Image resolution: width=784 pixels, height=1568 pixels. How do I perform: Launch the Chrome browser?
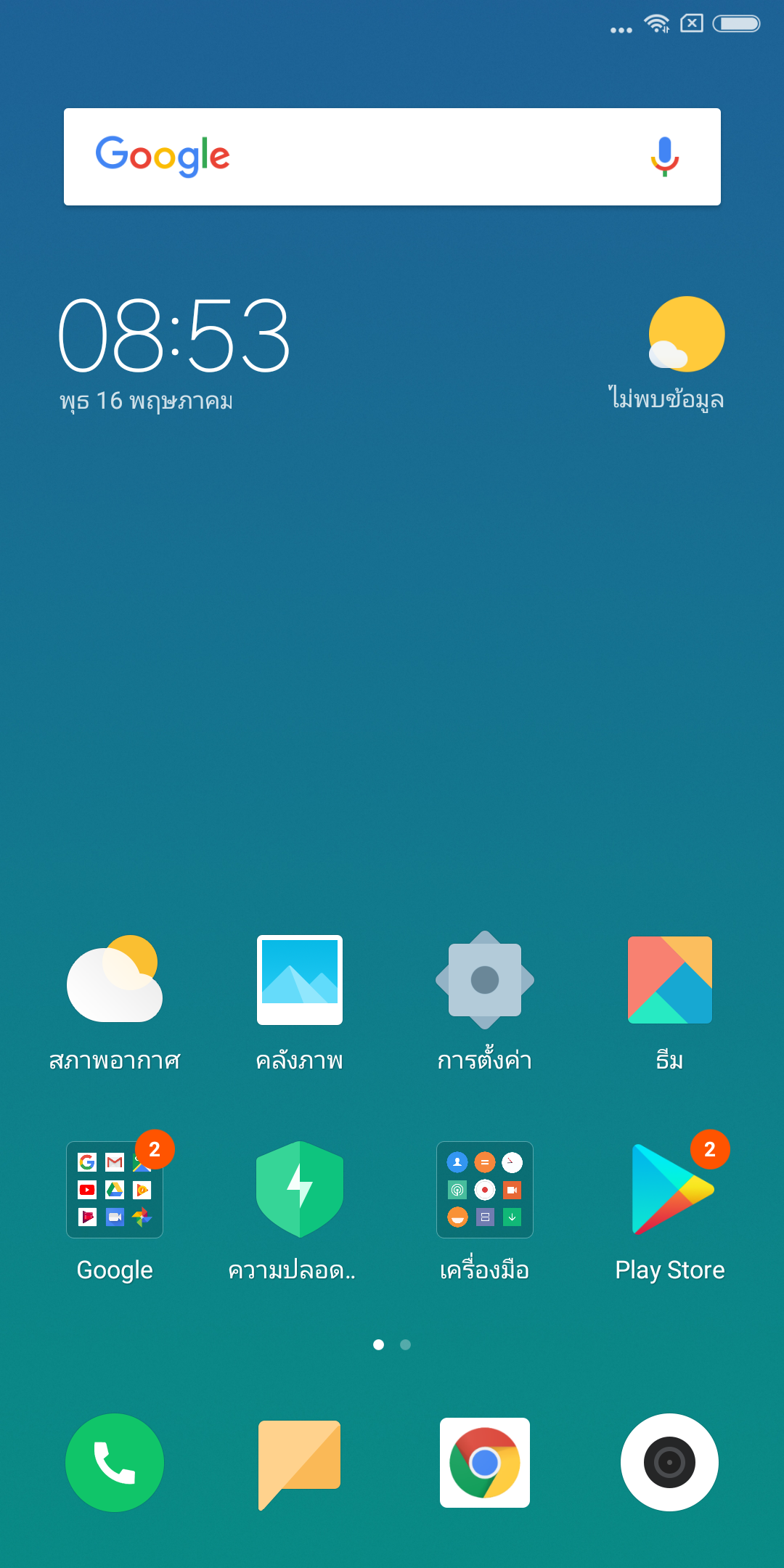click(485, 1462)
